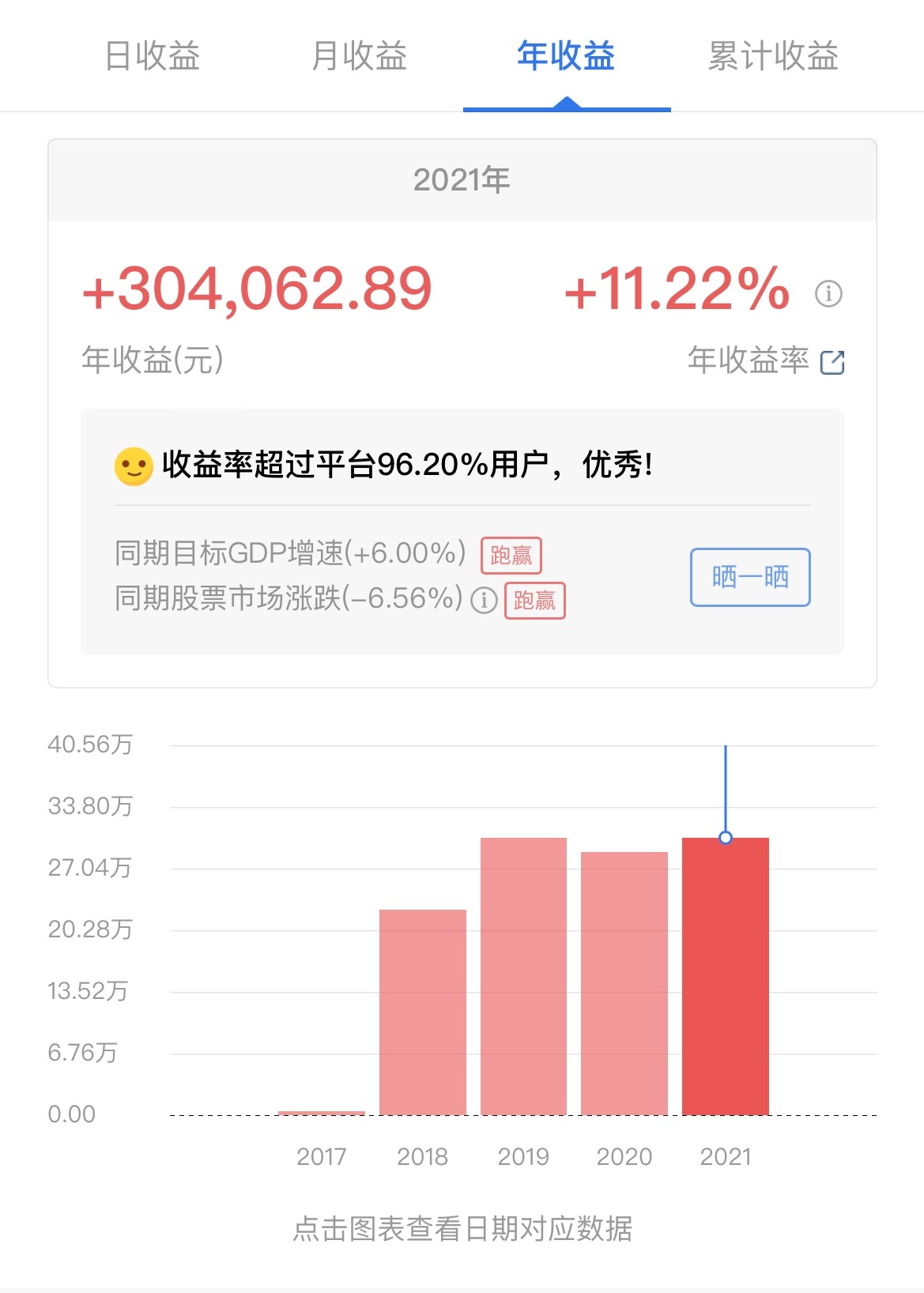Image resolution: width=924 pixels, height=1293 pixels.
Task: Tap the 晒一晒 share button
Action: coord(750,577)
